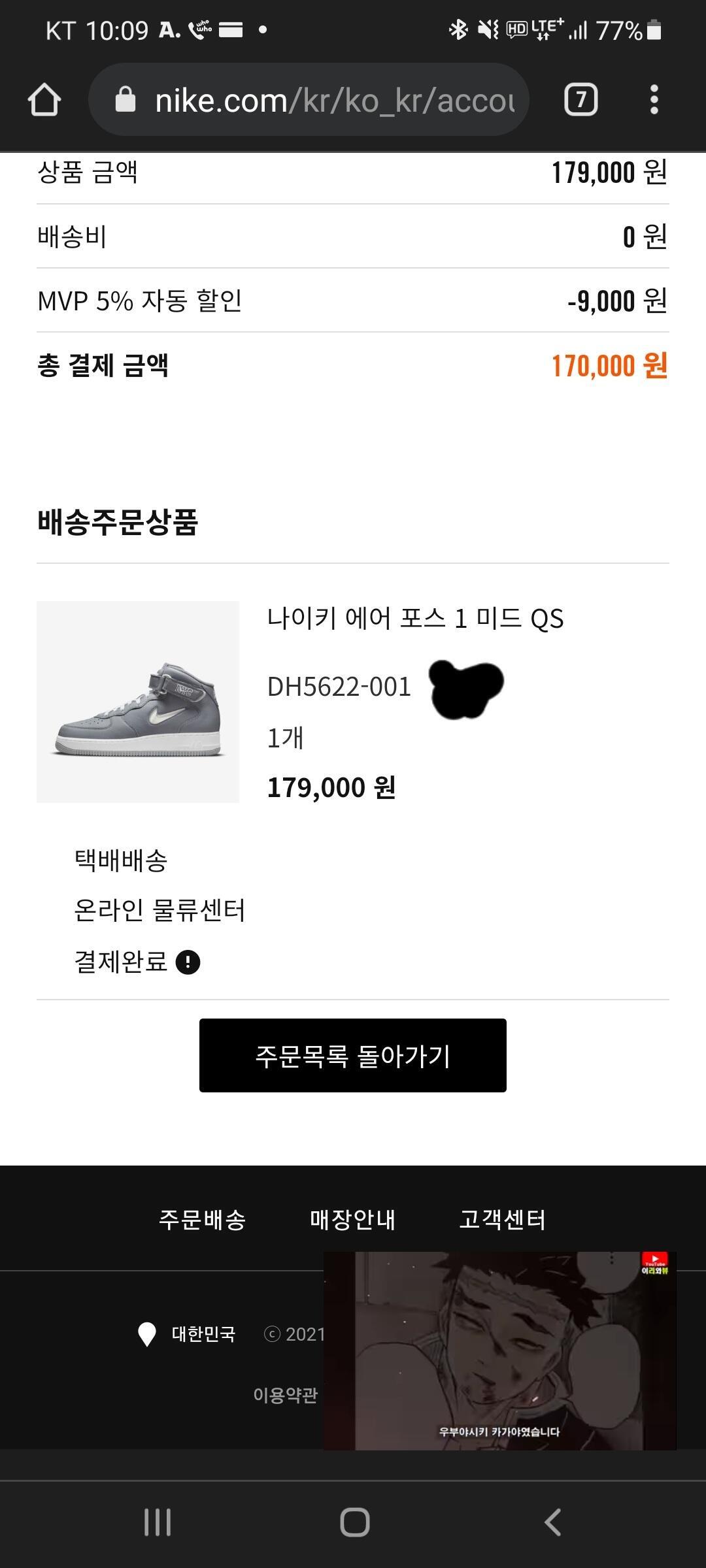Tap the nike.com address bar
The width and height of the screenshot is (706, 1568).
tap(309, 100)
